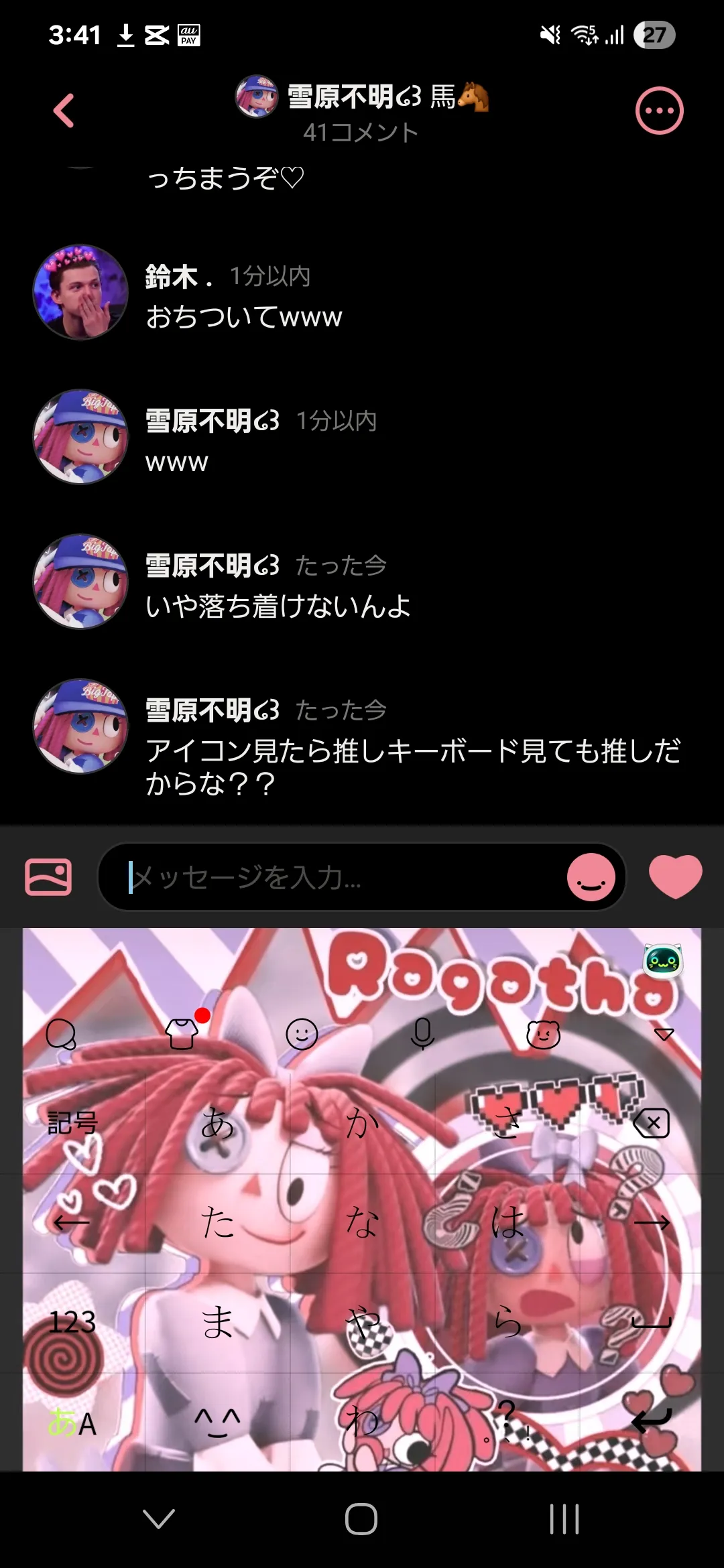724x1568 pixels.
Task: Open keyboard voice input microphone
Action: click(x=422, y=1034)
